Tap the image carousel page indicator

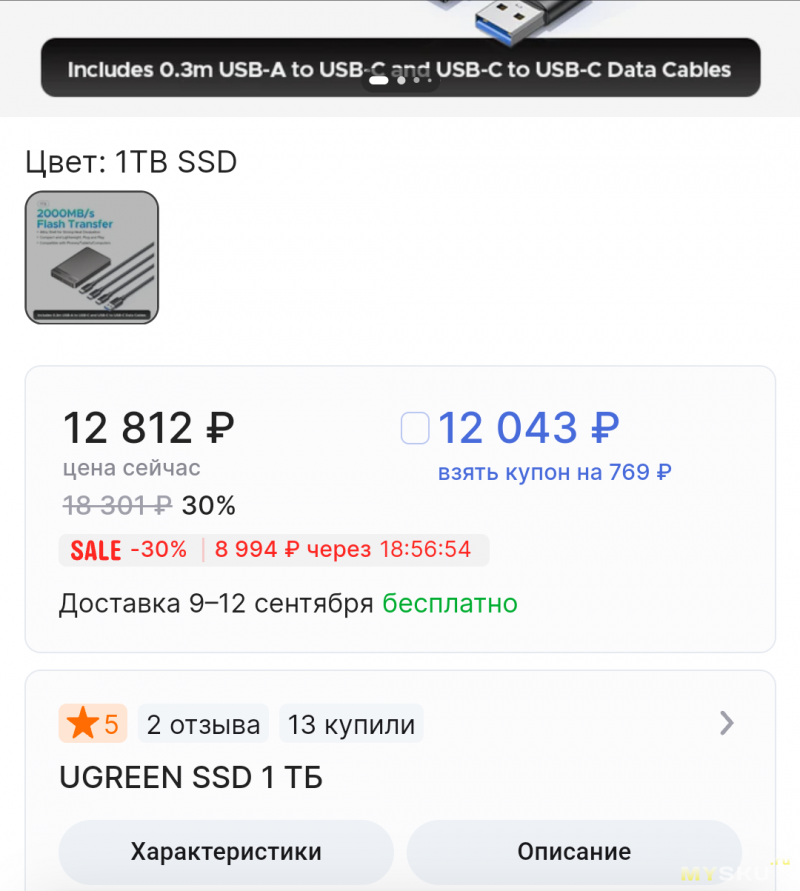pos(400,80)
